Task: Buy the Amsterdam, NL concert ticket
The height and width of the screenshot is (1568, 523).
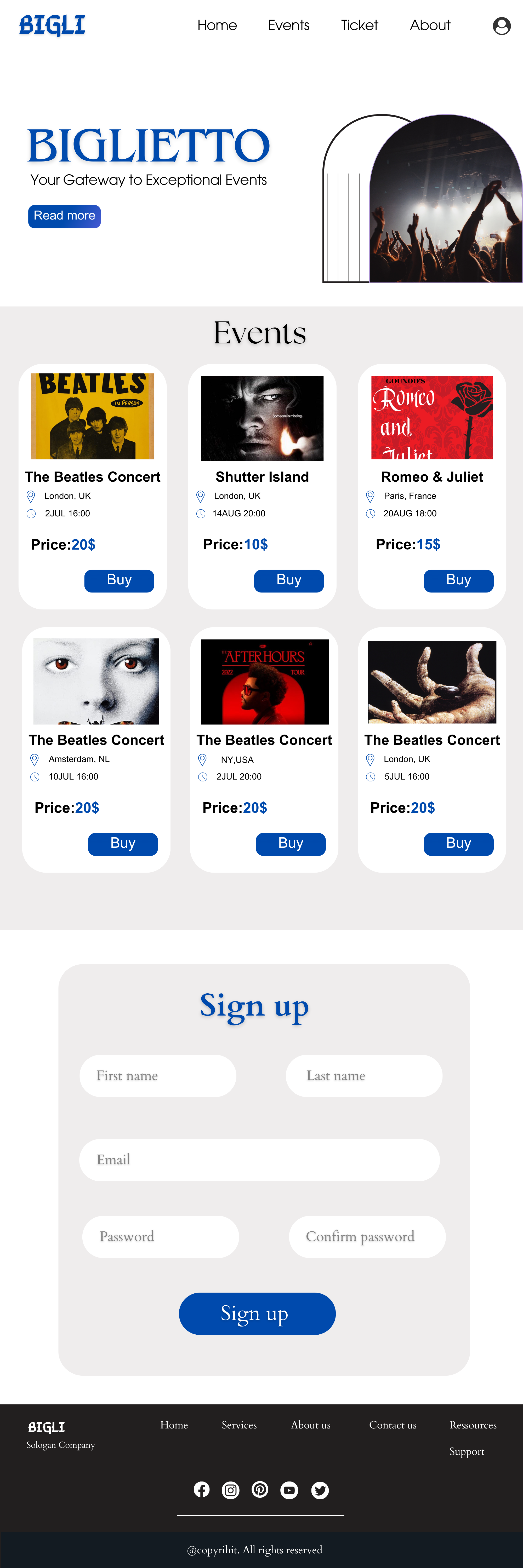Action: point(122,844)
